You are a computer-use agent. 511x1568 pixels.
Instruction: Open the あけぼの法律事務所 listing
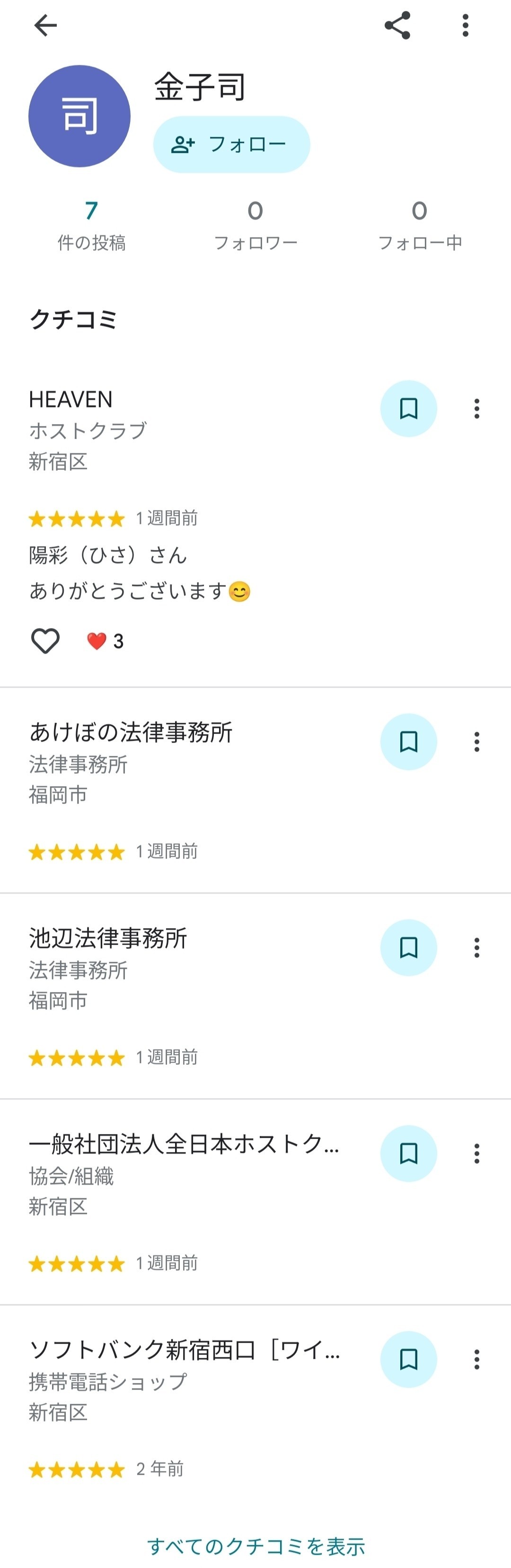pos(131,732)
